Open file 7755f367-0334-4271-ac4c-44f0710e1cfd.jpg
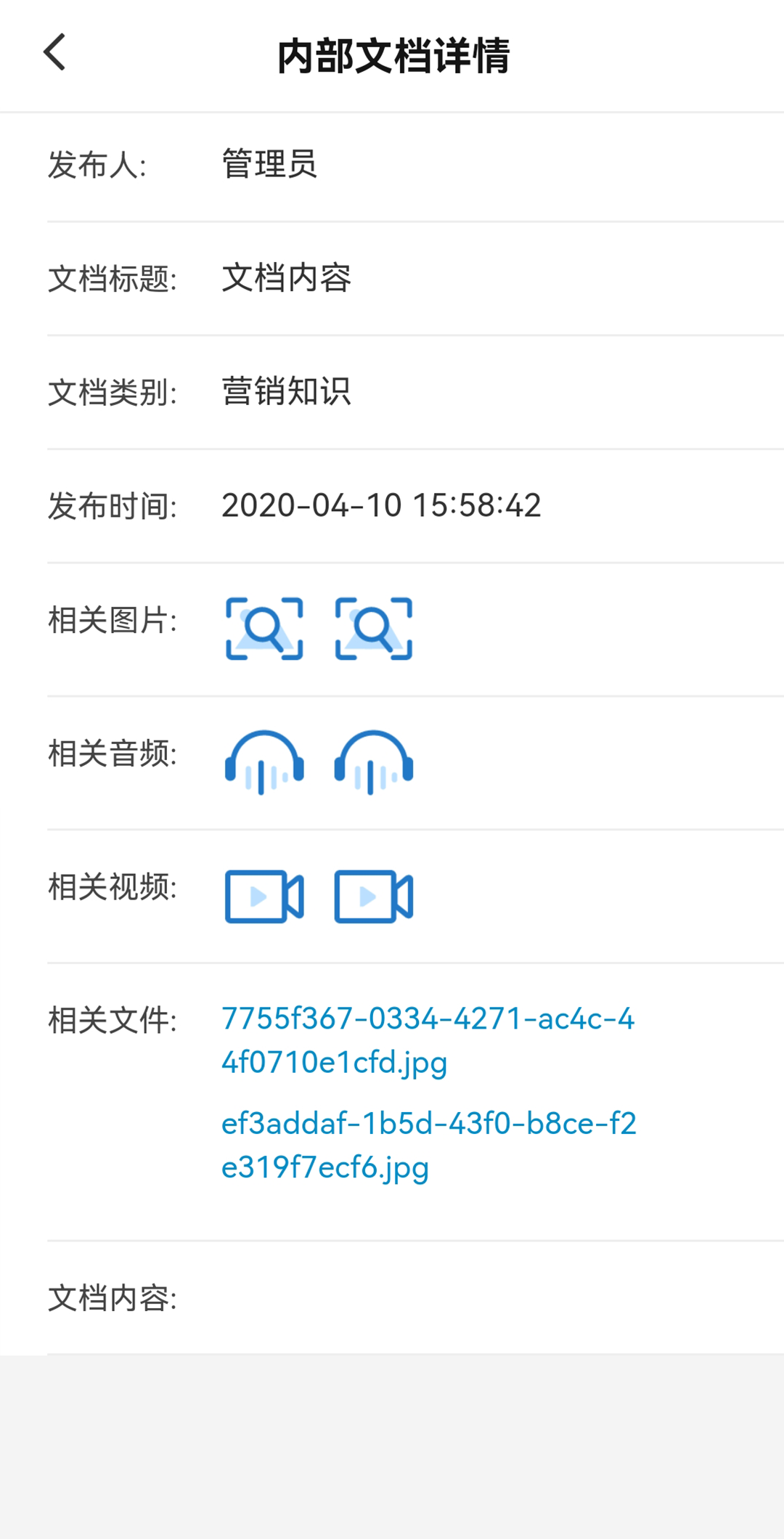This screenshot has height=1539, width=784. (x=428, y=1040)
